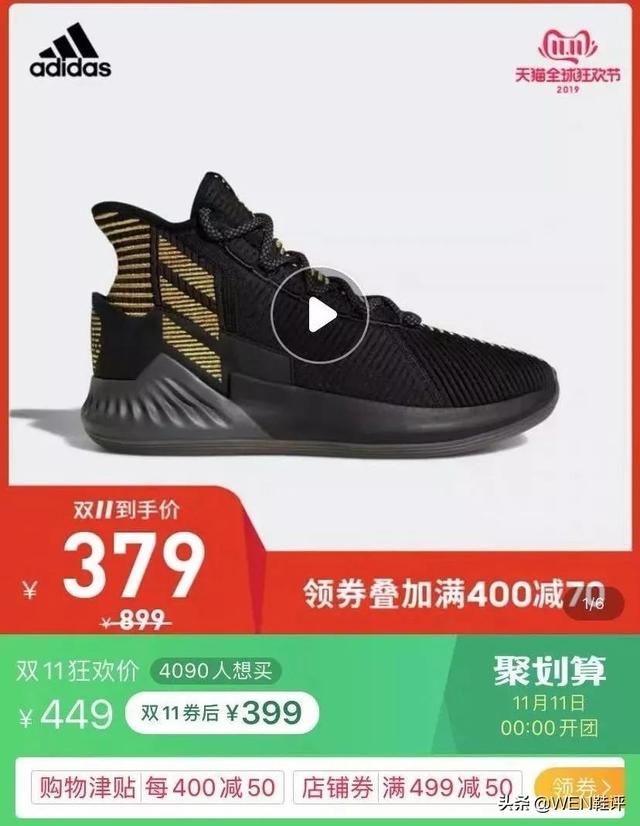
Task: Play the product video of the shoe
Action: pos(320,315)
